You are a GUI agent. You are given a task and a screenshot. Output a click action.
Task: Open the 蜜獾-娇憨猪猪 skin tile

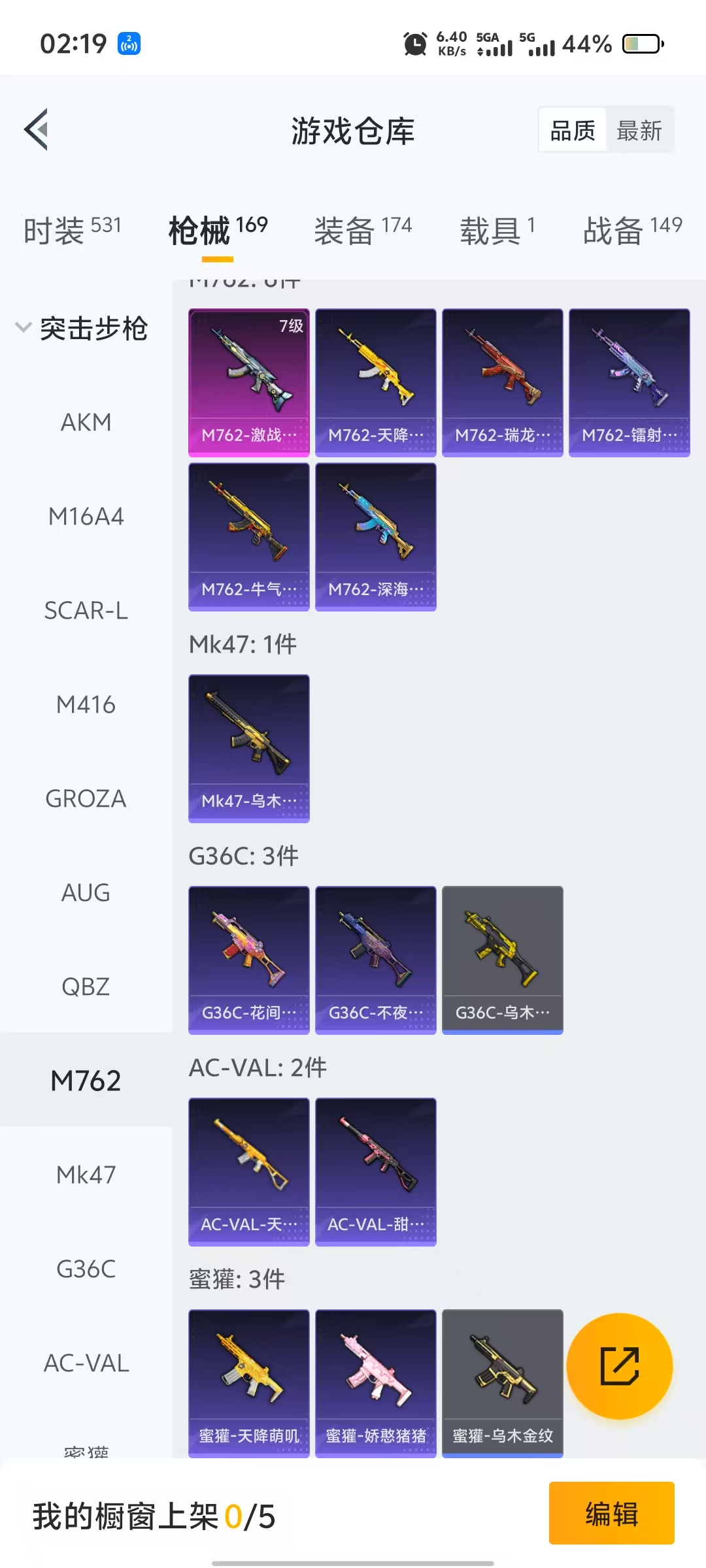tap(375, 1383)
